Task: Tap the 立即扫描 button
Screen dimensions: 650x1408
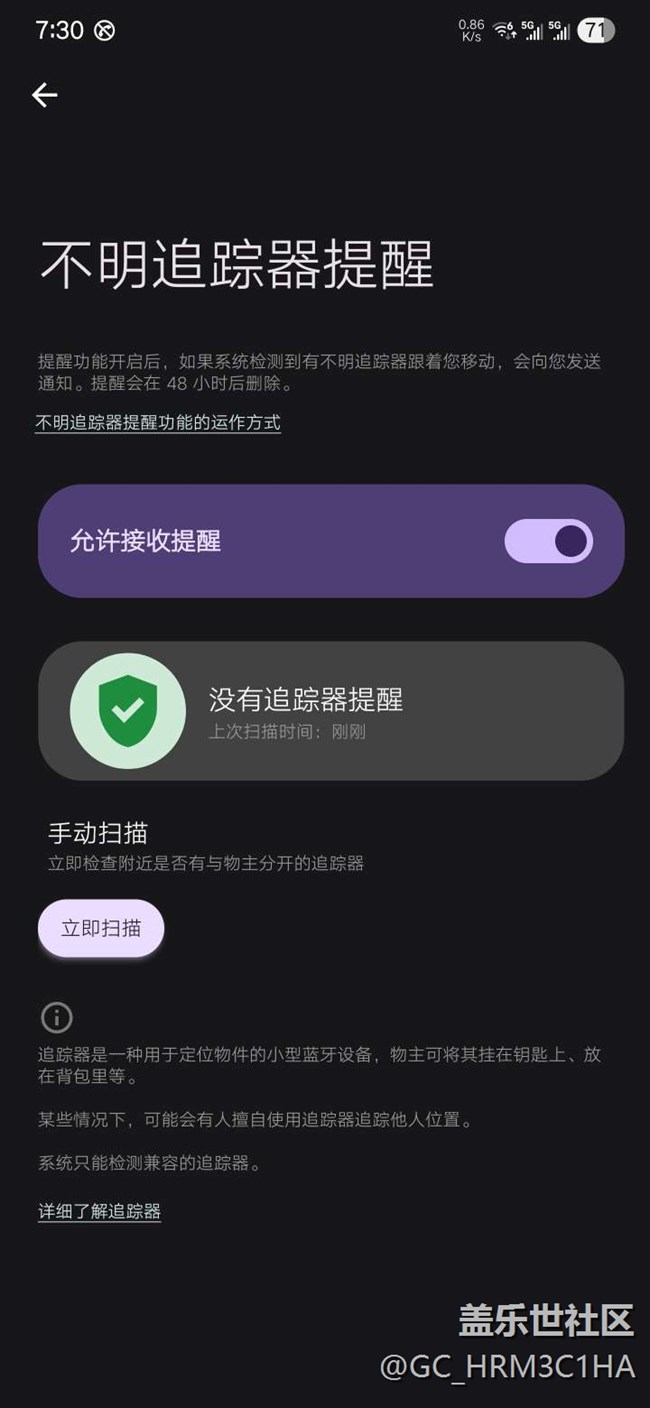Action: [101, 928]
